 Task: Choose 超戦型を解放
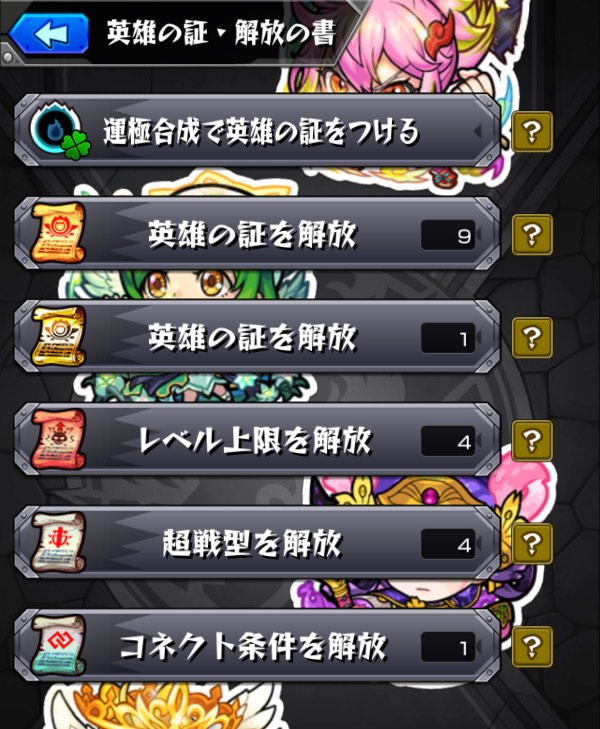click(257, 544)
